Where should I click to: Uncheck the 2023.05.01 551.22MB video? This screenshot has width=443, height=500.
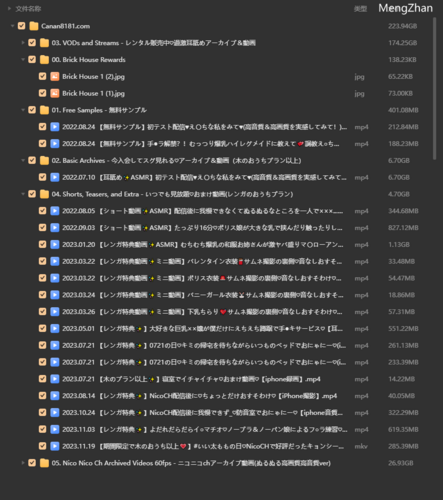click(42, 328)
